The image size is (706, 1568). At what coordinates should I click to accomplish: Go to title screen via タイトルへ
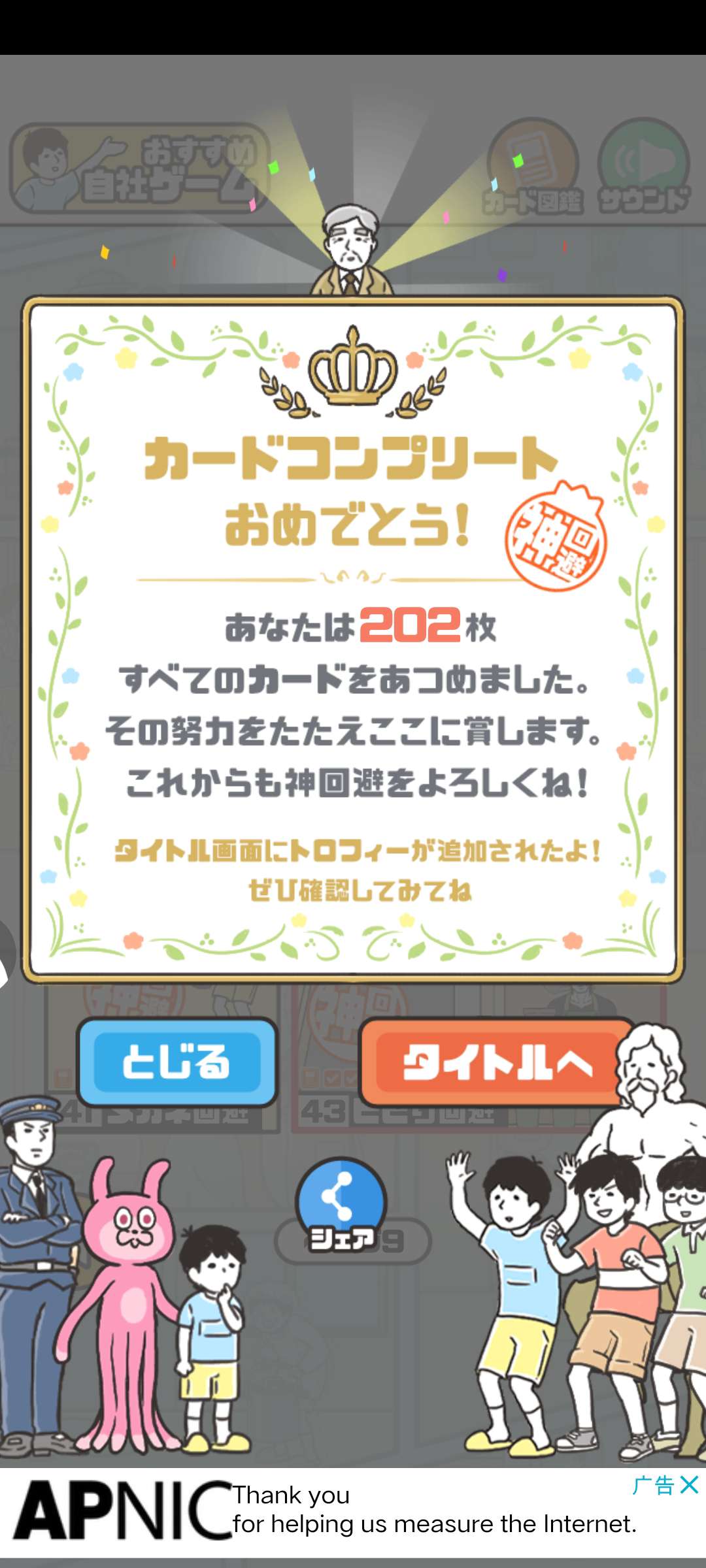tap(496, 1063)
